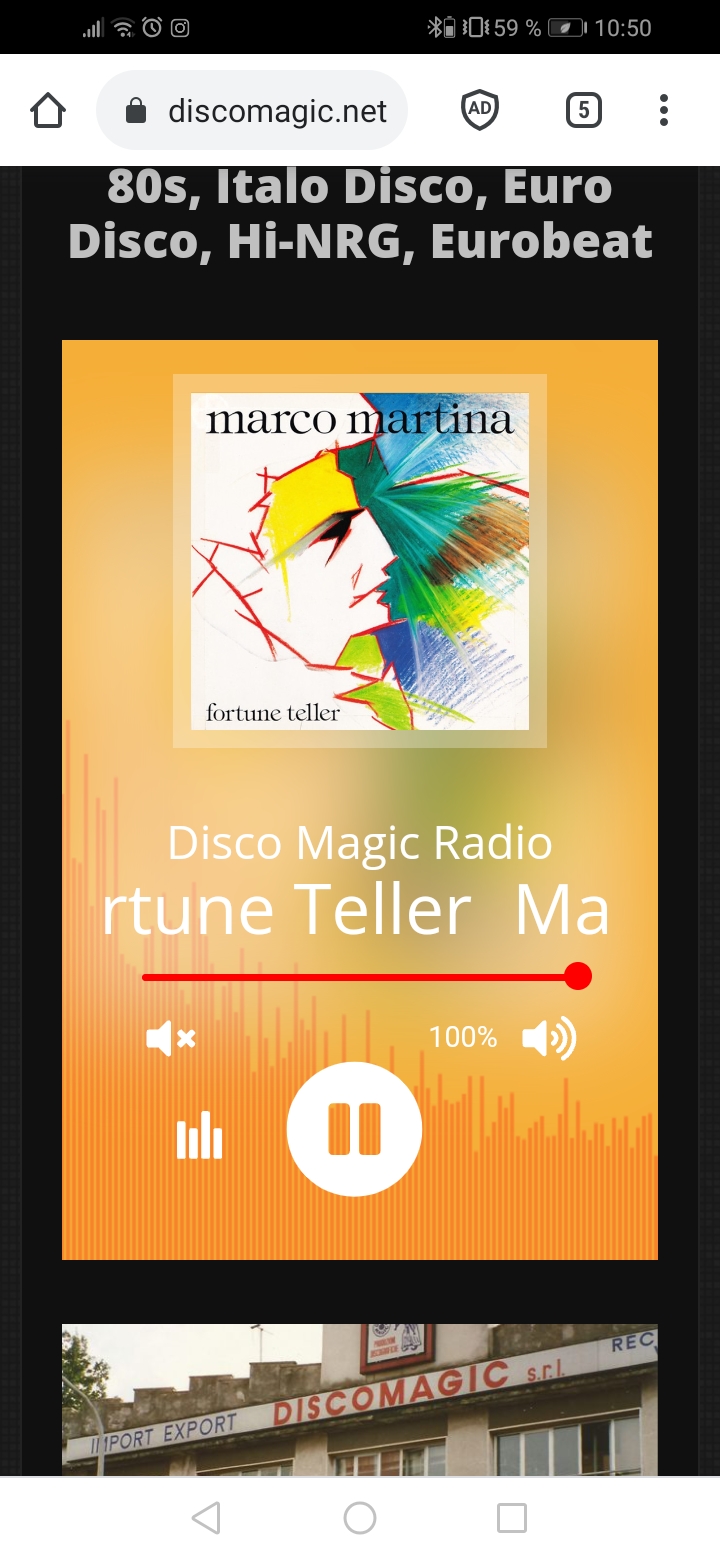This screenshot has width=720, height=1560.
Task: Show the five open browser tabs
Action: 584,110
